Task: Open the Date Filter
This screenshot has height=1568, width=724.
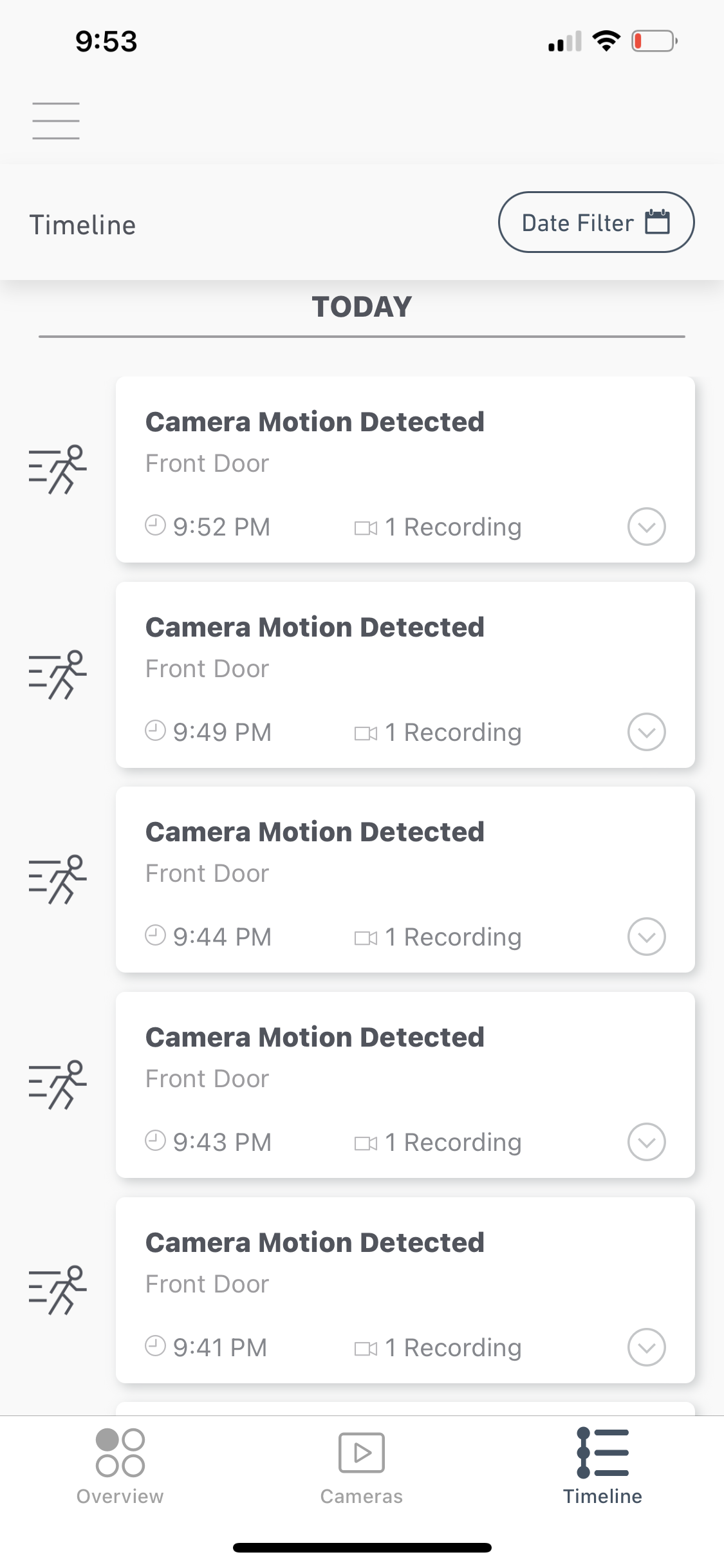Action: point(595,221)
